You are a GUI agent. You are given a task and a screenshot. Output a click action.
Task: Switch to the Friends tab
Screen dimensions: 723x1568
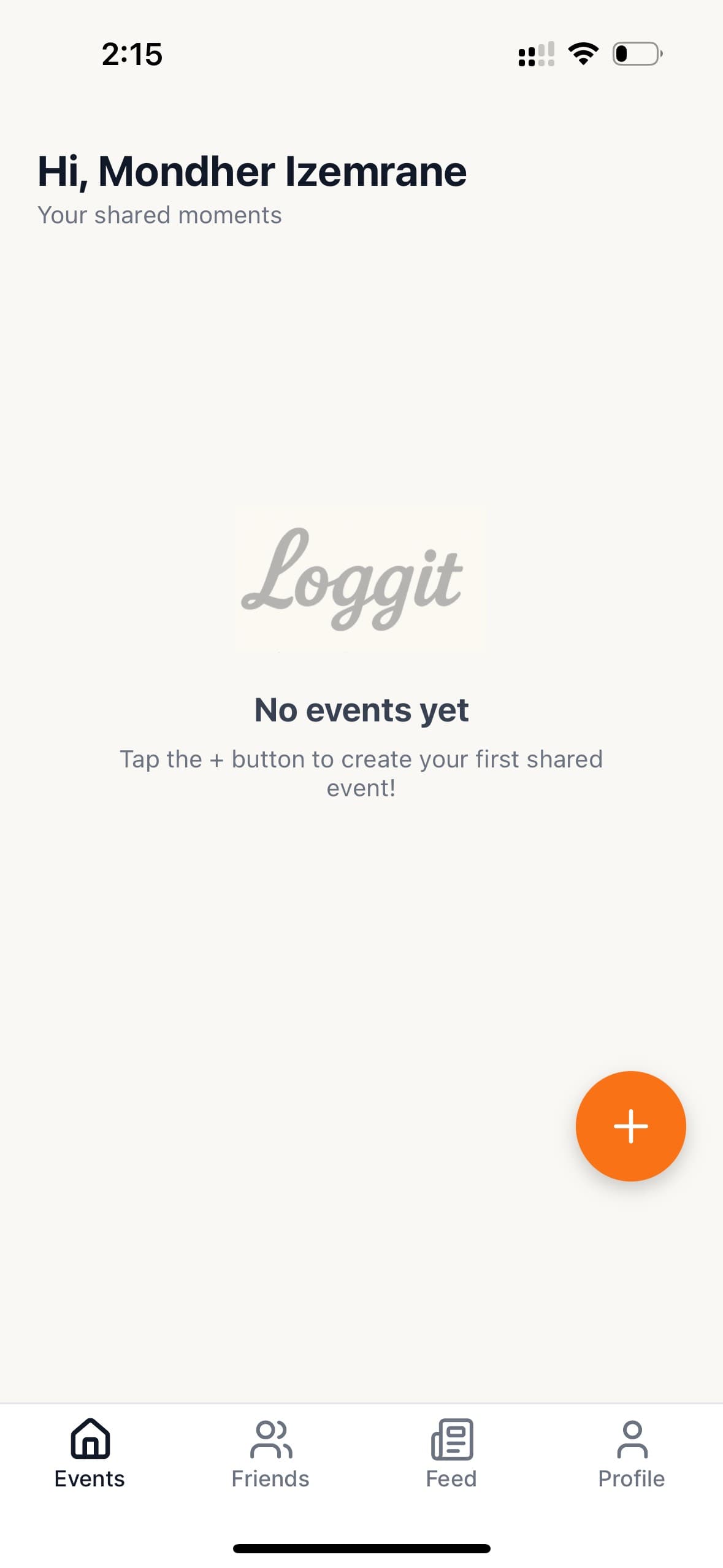click(x=270, y=1454)
